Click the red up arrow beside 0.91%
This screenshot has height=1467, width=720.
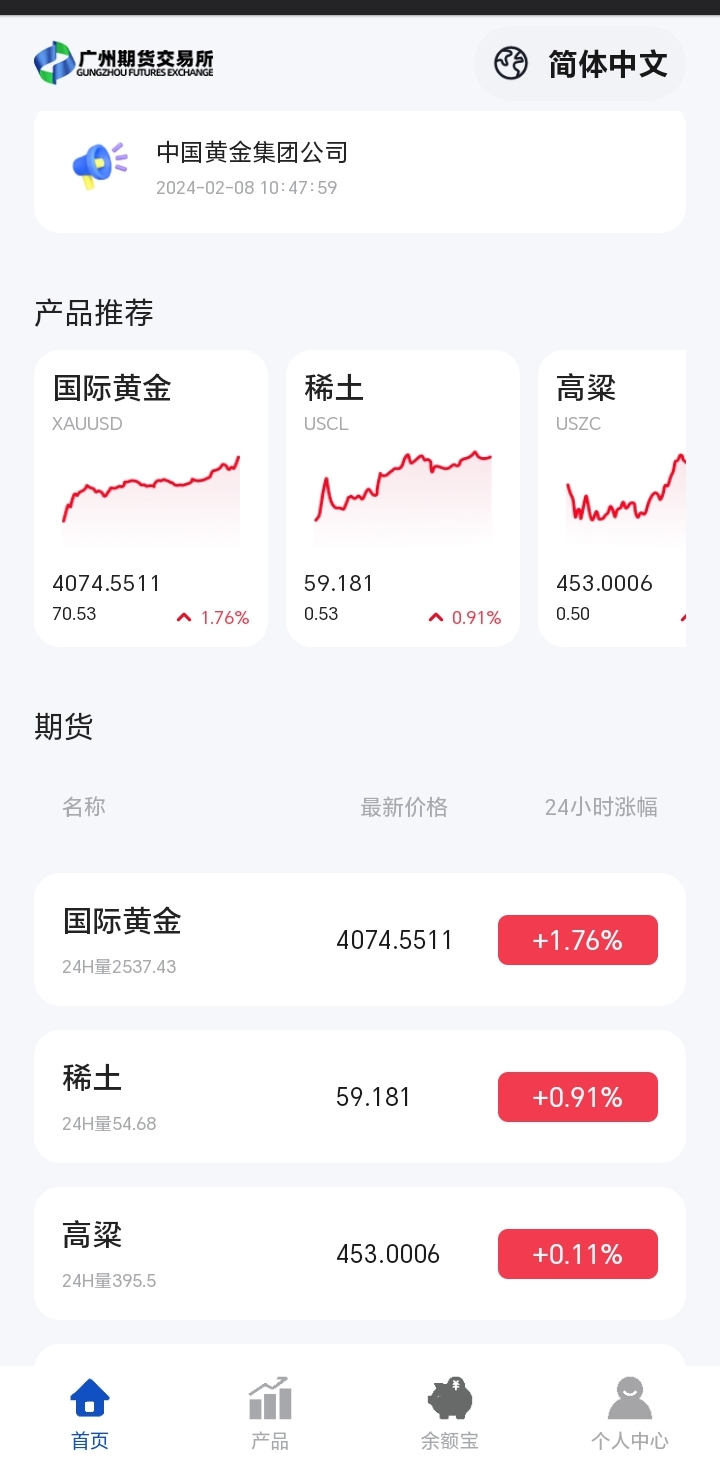435,617
